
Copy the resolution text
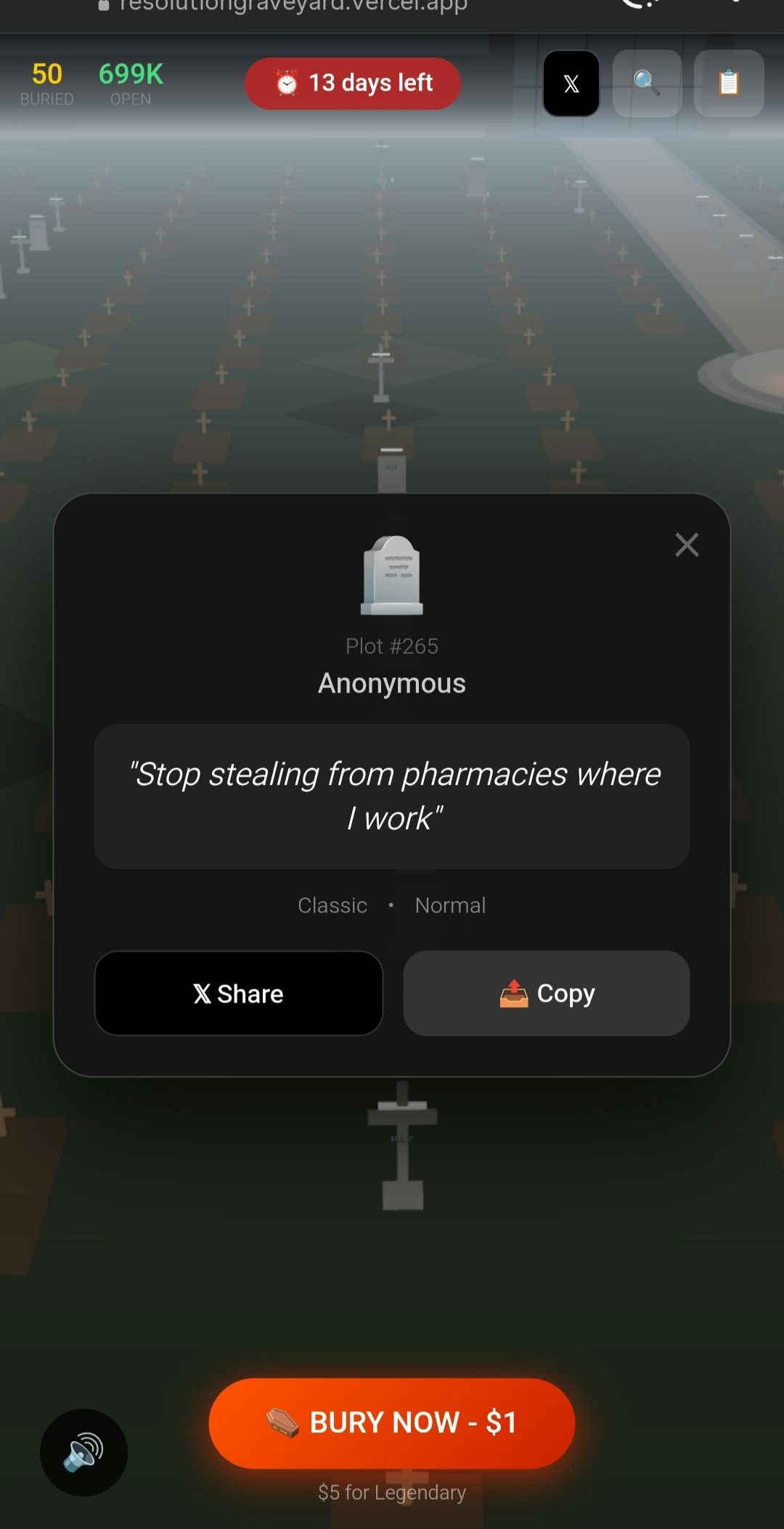[x=547, y=993]
